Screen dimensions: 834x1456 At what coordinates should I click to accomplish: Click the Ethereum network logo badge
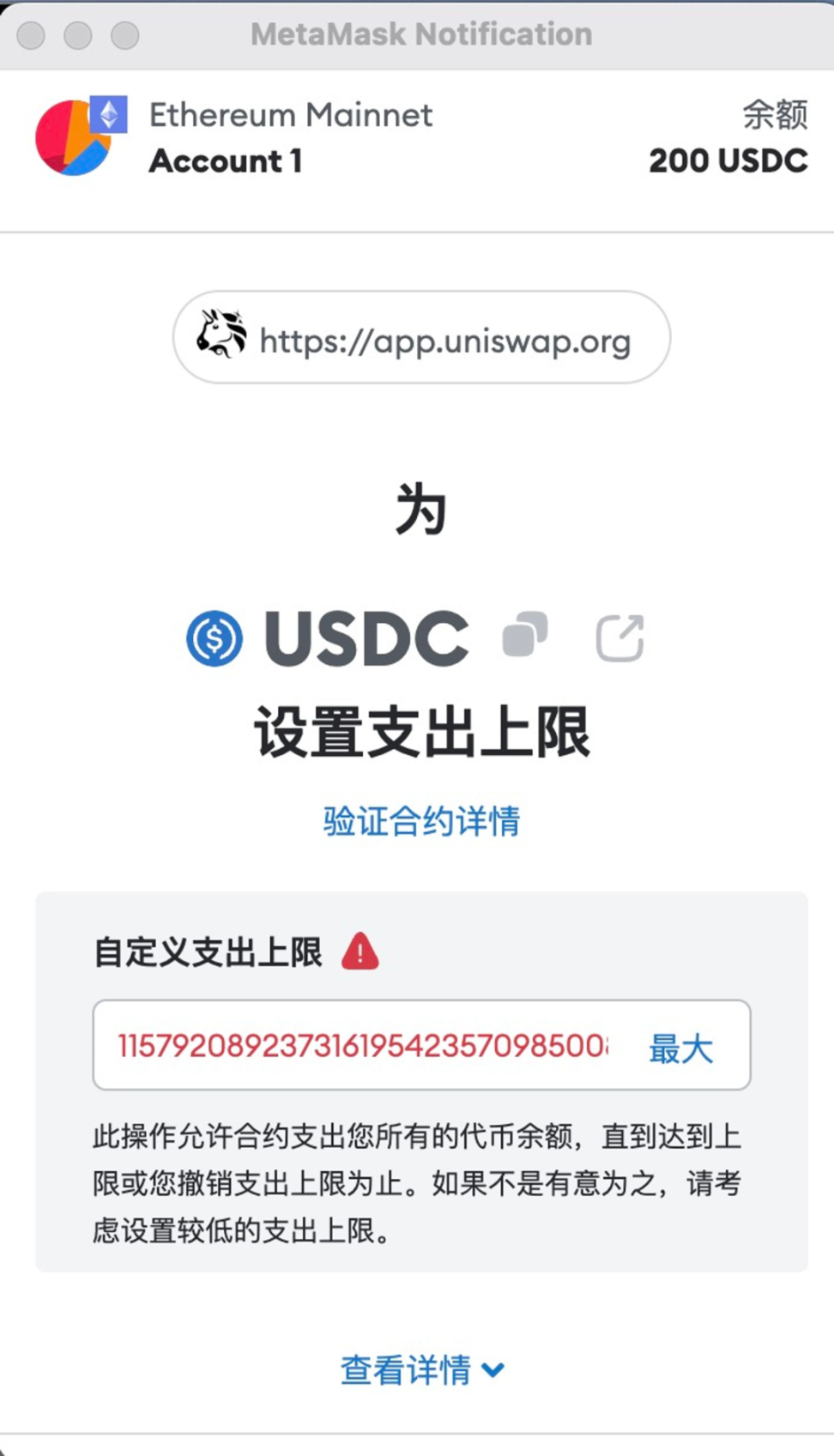point(110,112)
